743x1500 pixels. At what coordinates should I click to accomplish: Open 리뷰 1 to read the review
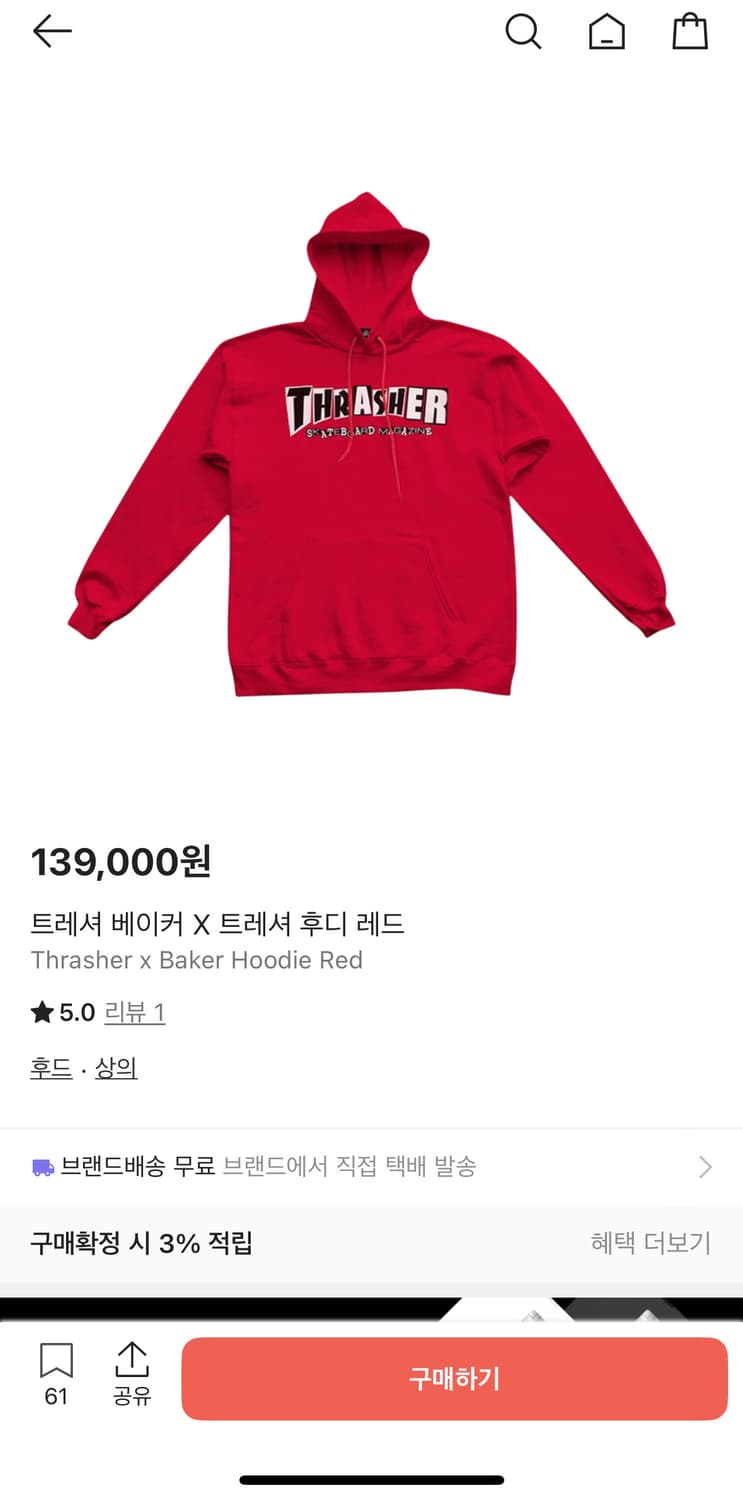(134, 1013)
